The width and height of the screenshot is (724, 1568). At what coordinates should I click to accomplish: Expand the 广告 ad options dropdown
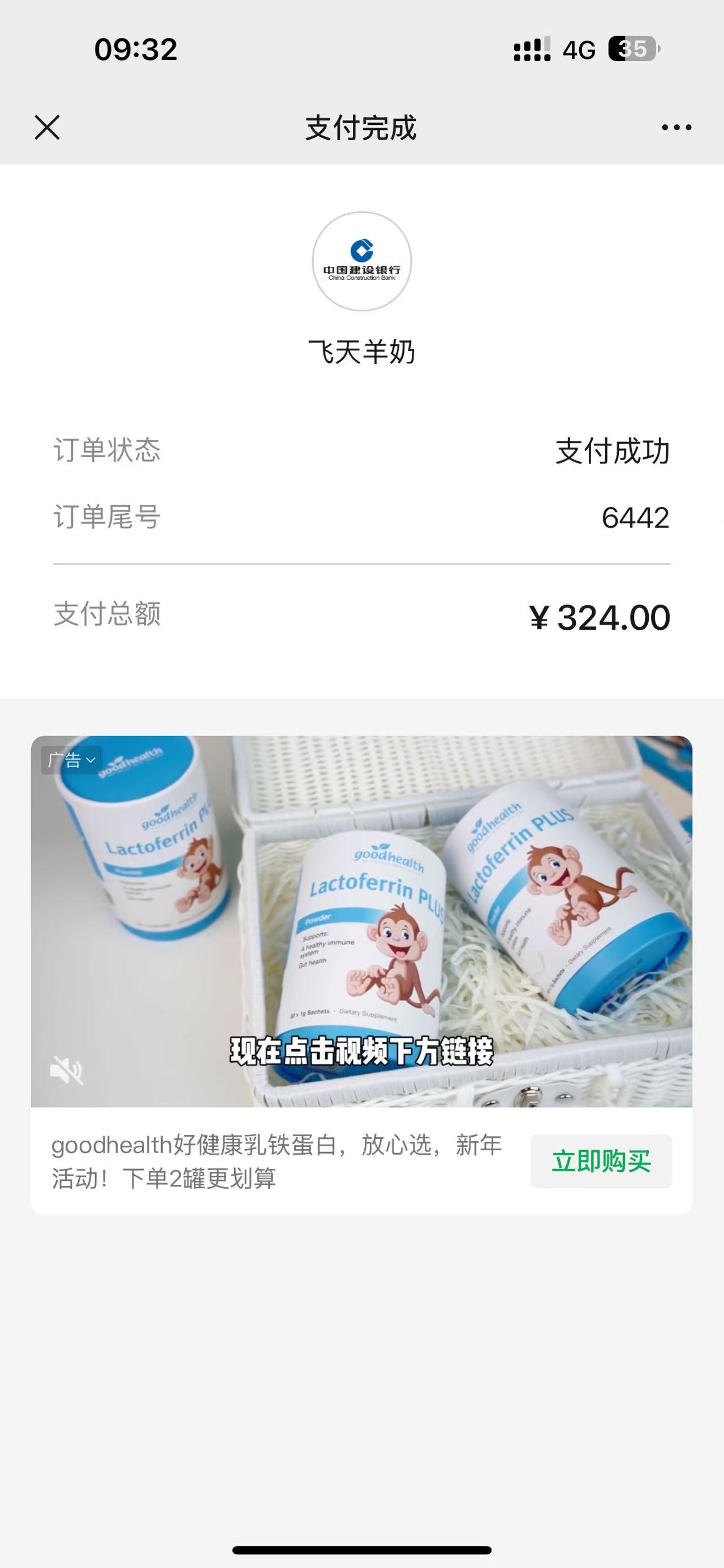(x=72, y=760)
